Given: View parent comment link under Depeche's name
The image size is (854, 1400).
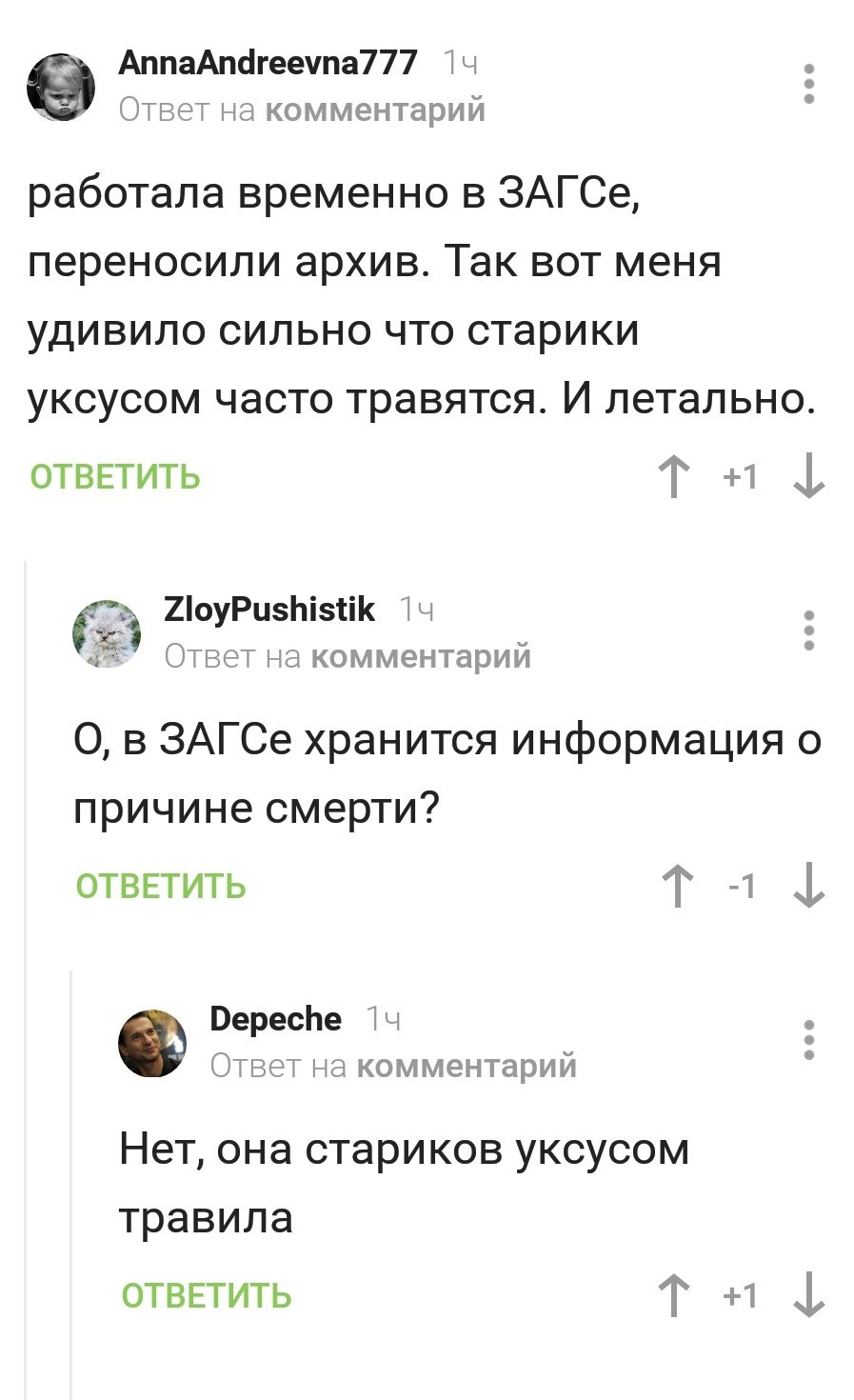Looking at the screenshot, I should coord(467,1066).
